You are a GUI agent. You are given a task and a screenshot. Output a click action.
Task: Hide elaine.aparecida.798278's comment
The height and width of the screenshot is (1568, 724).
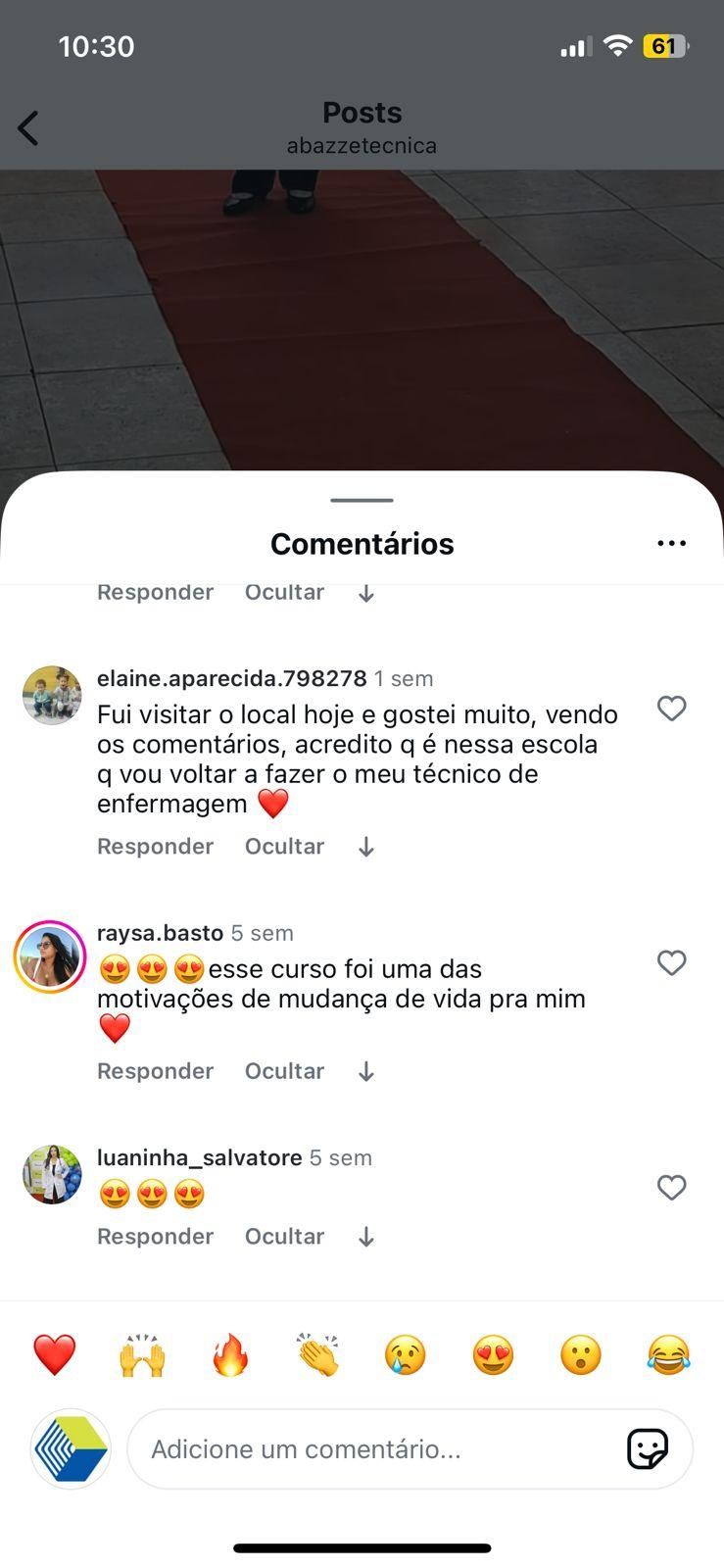tap(284, 846)
